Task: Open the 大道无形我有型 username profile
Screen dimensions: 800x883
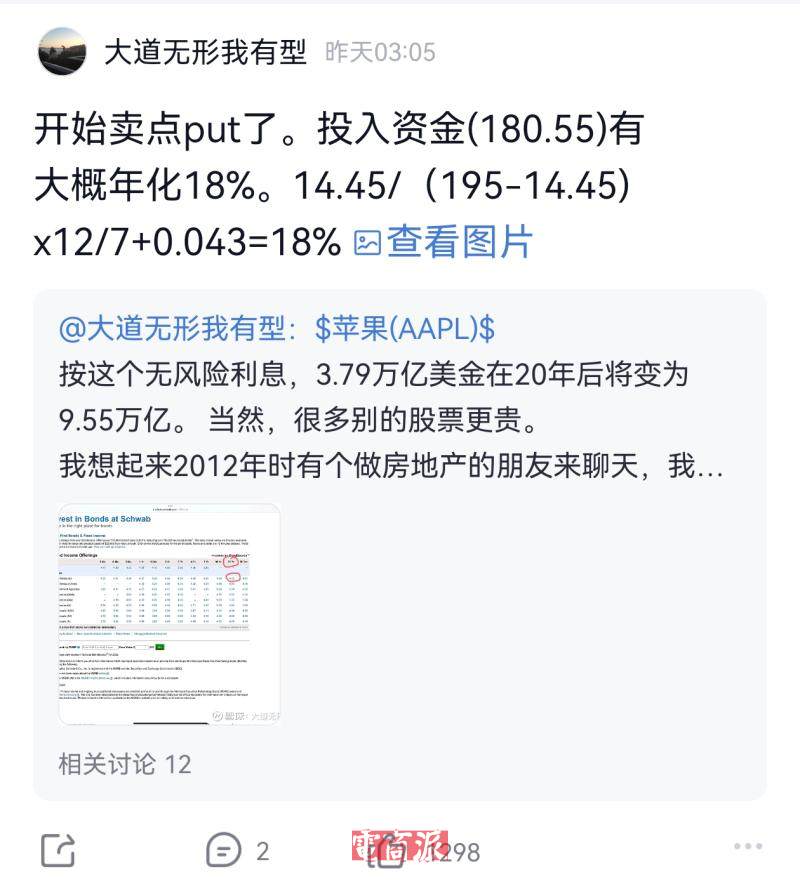Action: pyautogui.click(x=205, y=52)
